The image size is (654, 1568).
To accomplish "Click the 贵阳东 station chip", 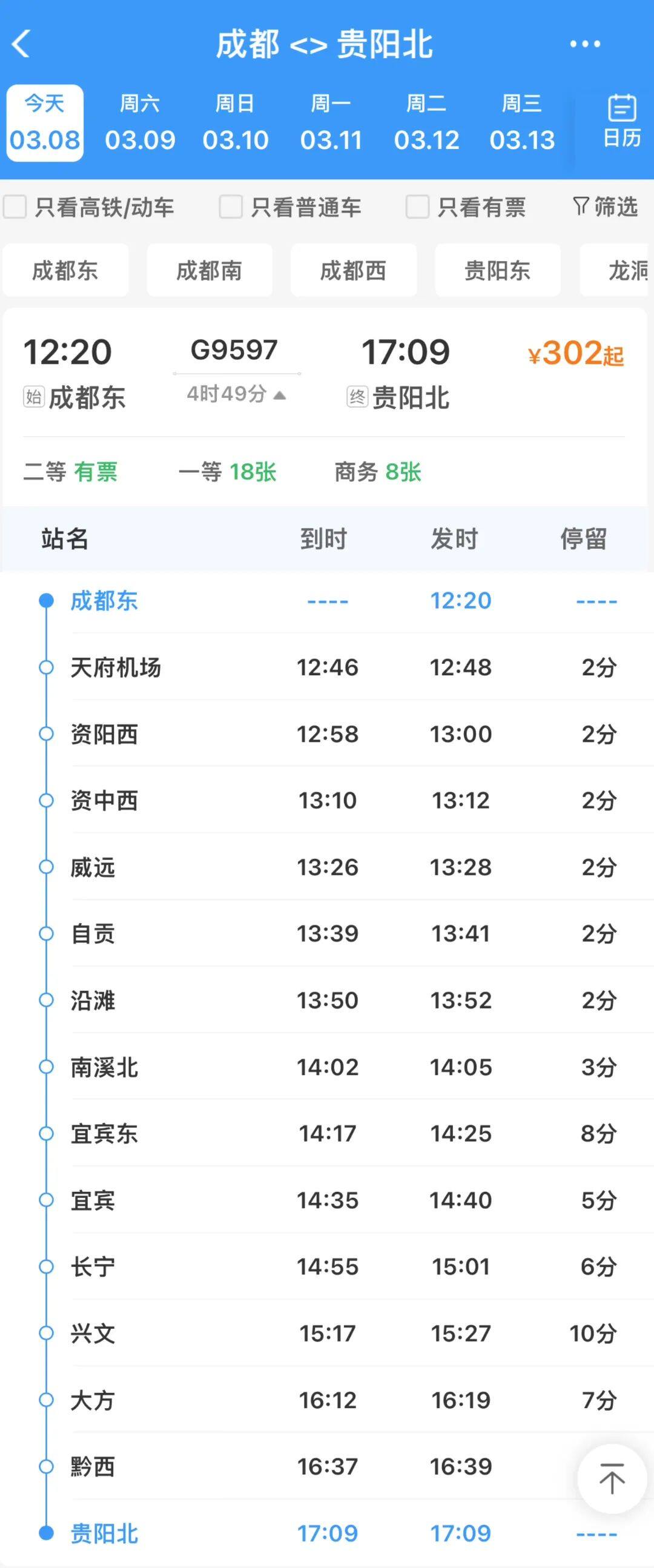I will pos(498,270).
